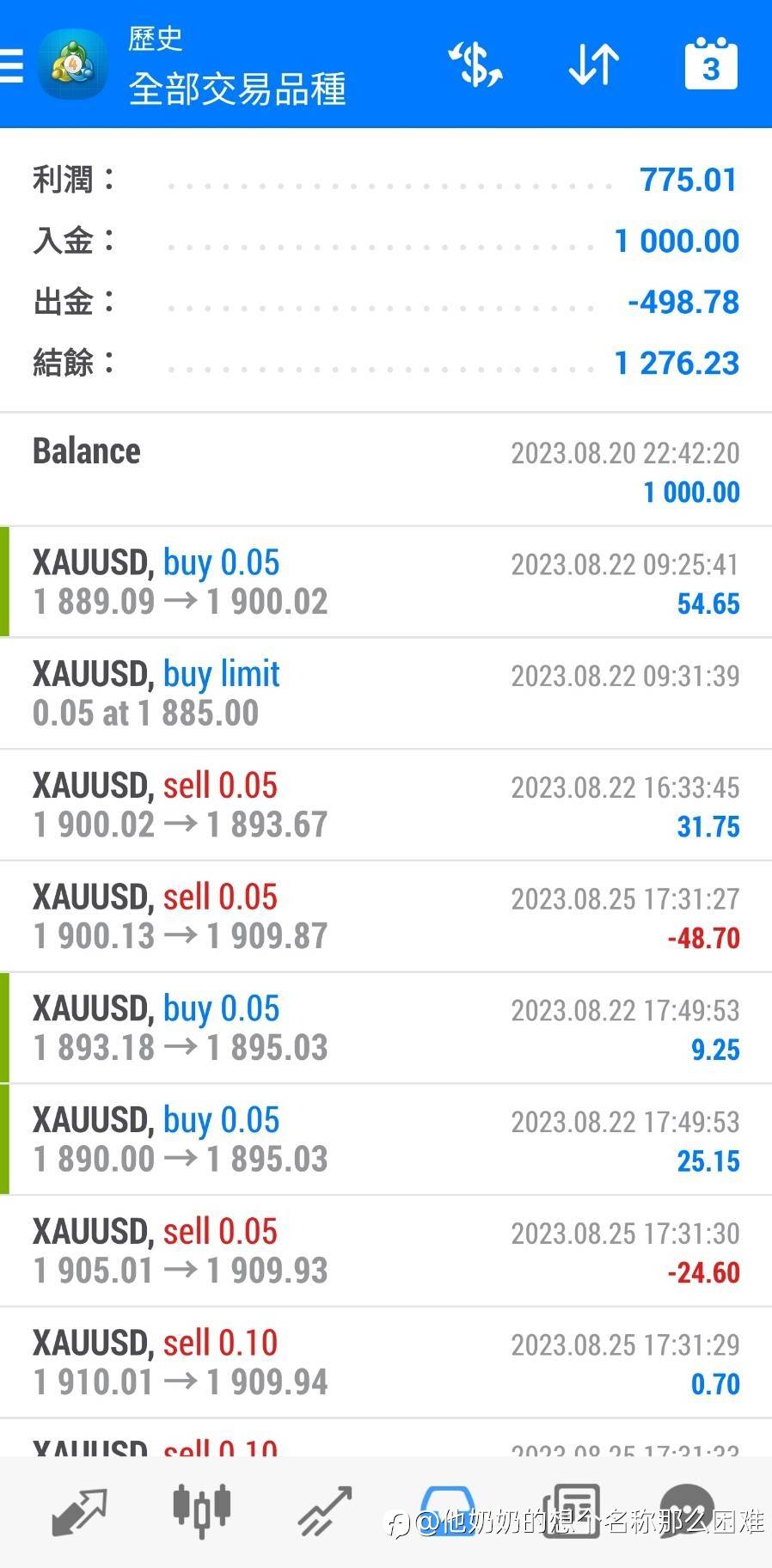Viewport: 772px width, 1568px height.
Task: Open the News tab in the bottom bar
Action: pos(571,1510)
